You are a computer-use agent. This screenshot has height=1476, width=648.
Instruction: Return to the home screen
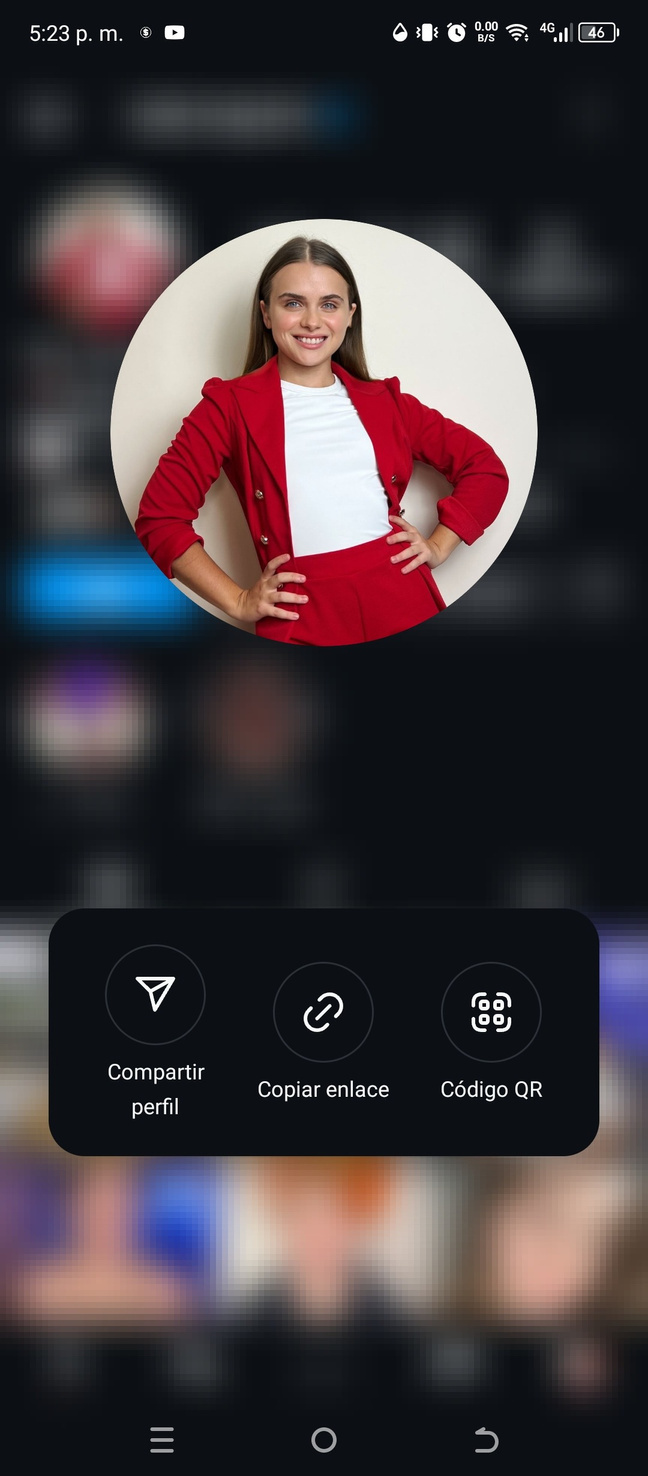pos(324,1440)
